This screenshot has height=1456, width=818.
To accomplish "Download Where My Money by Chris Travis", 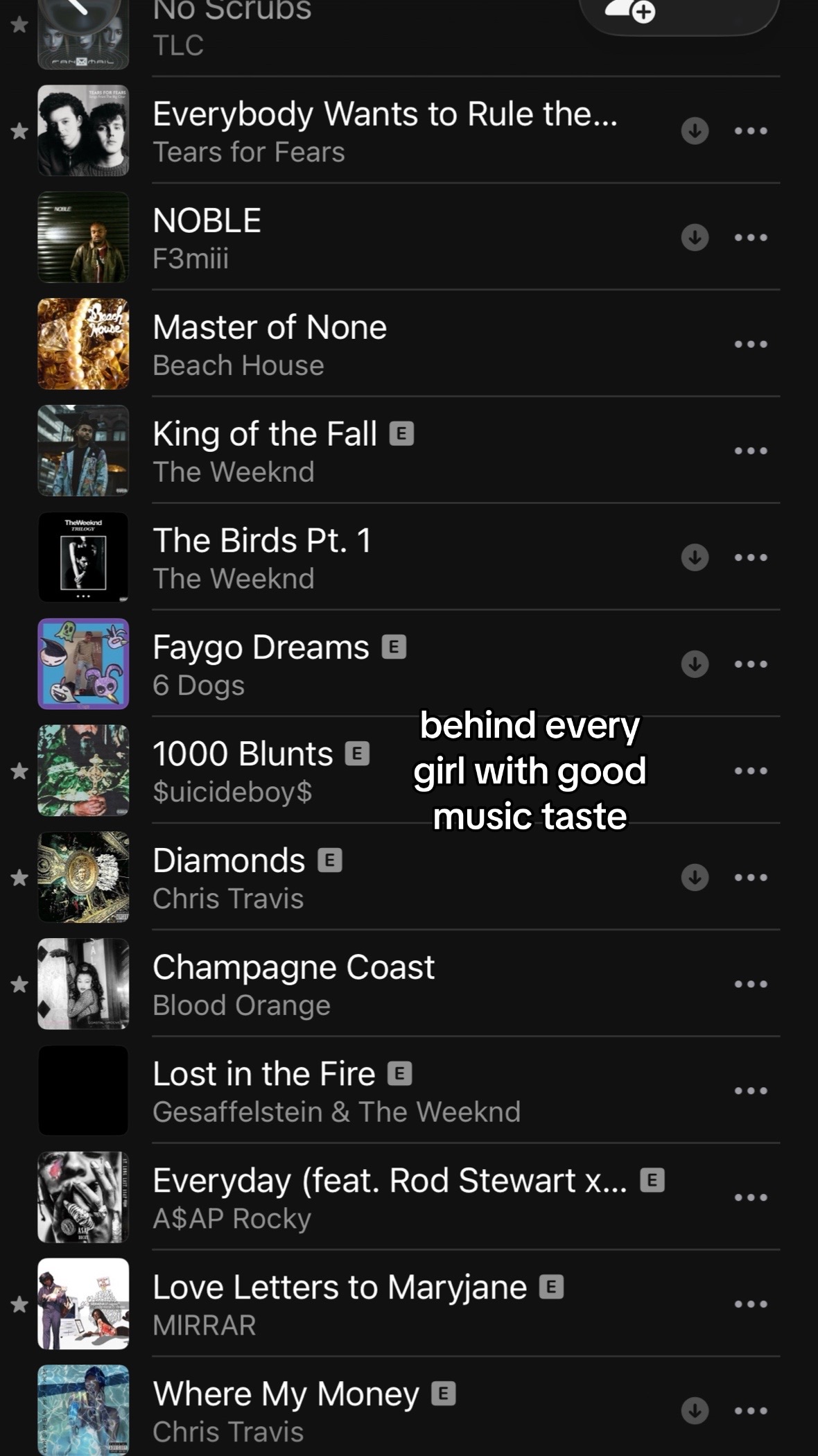I will tap(695, 1410).
